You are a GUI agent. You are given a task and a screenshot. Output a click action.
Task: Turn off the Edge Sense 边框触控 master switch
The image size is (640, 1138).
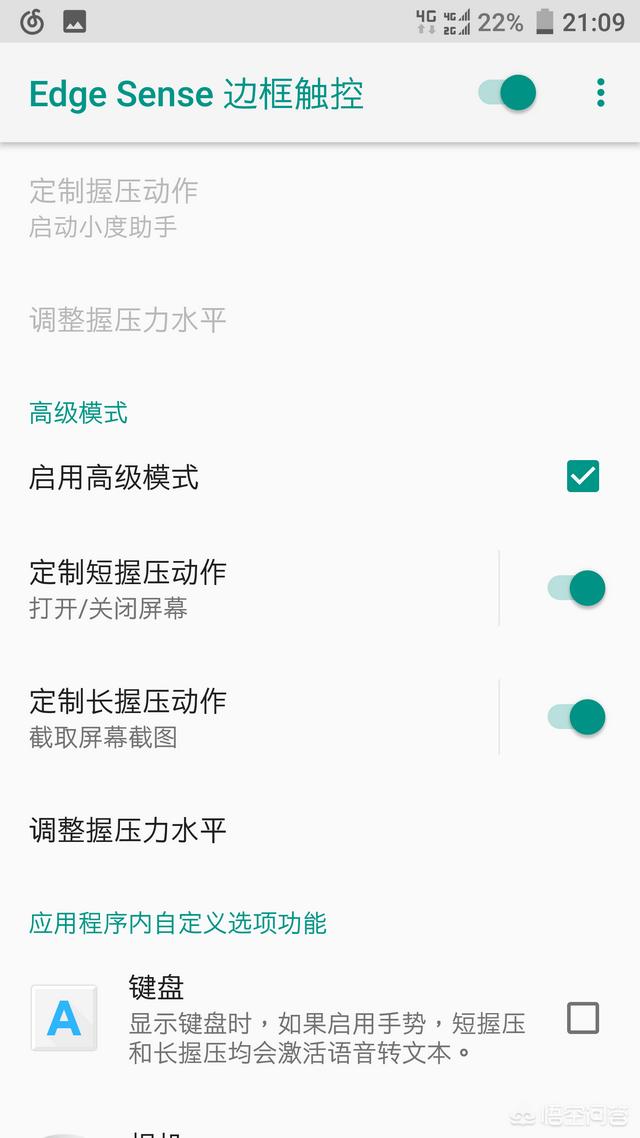click(x=508, y=93)
